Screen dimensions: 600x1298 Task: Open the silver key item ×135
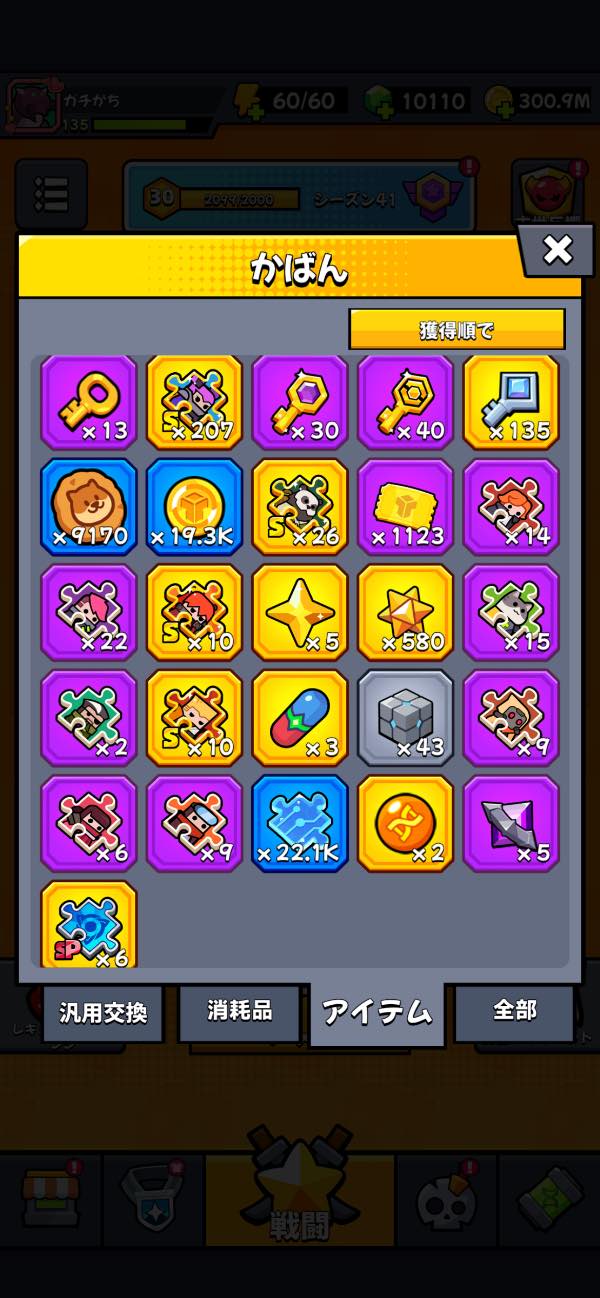[512, 402]
